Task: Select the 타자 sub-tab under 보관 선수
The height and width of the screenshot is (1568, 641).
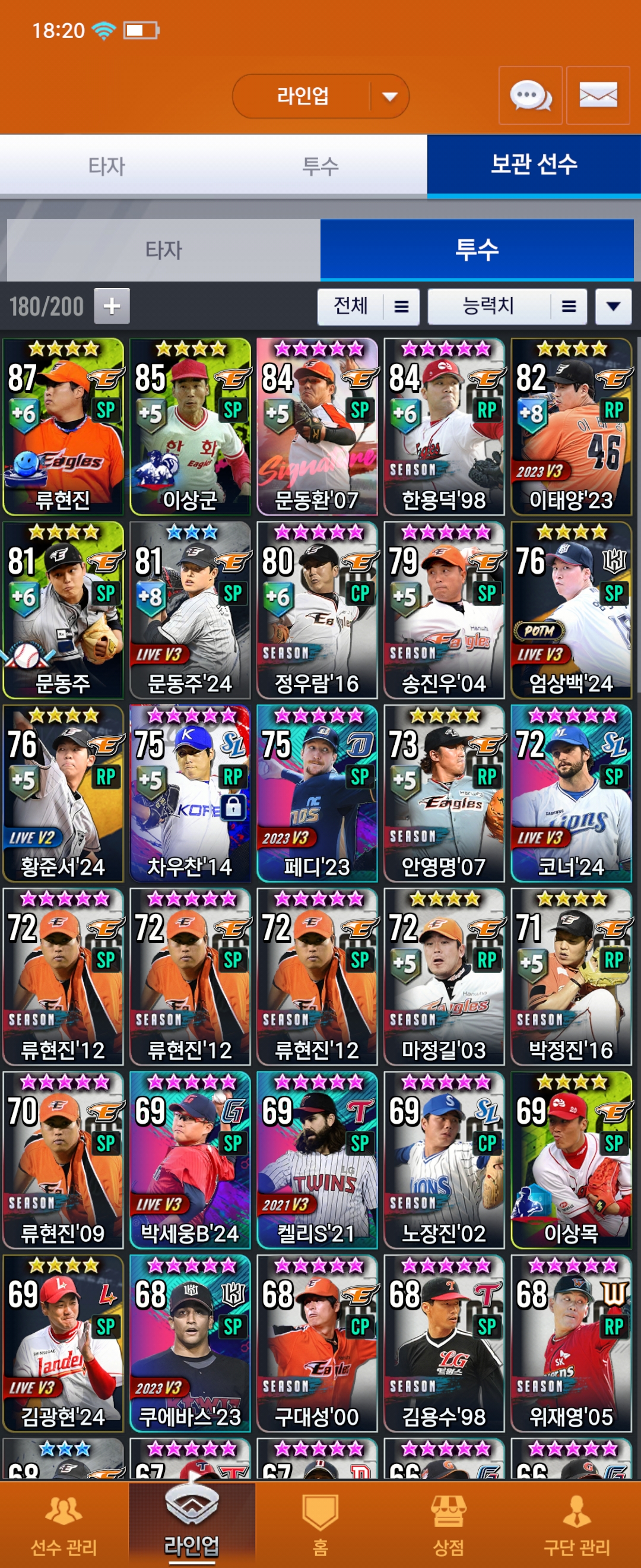Action: [164, 249]
